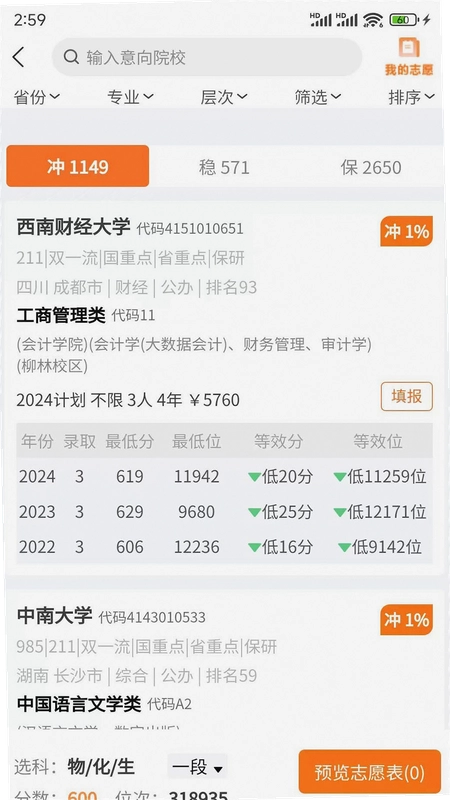Viewport: 450px width, 800px height.
Task: Tap the 输入意向院校 search field
Action: pyautogui.click(x=207, y=57)
